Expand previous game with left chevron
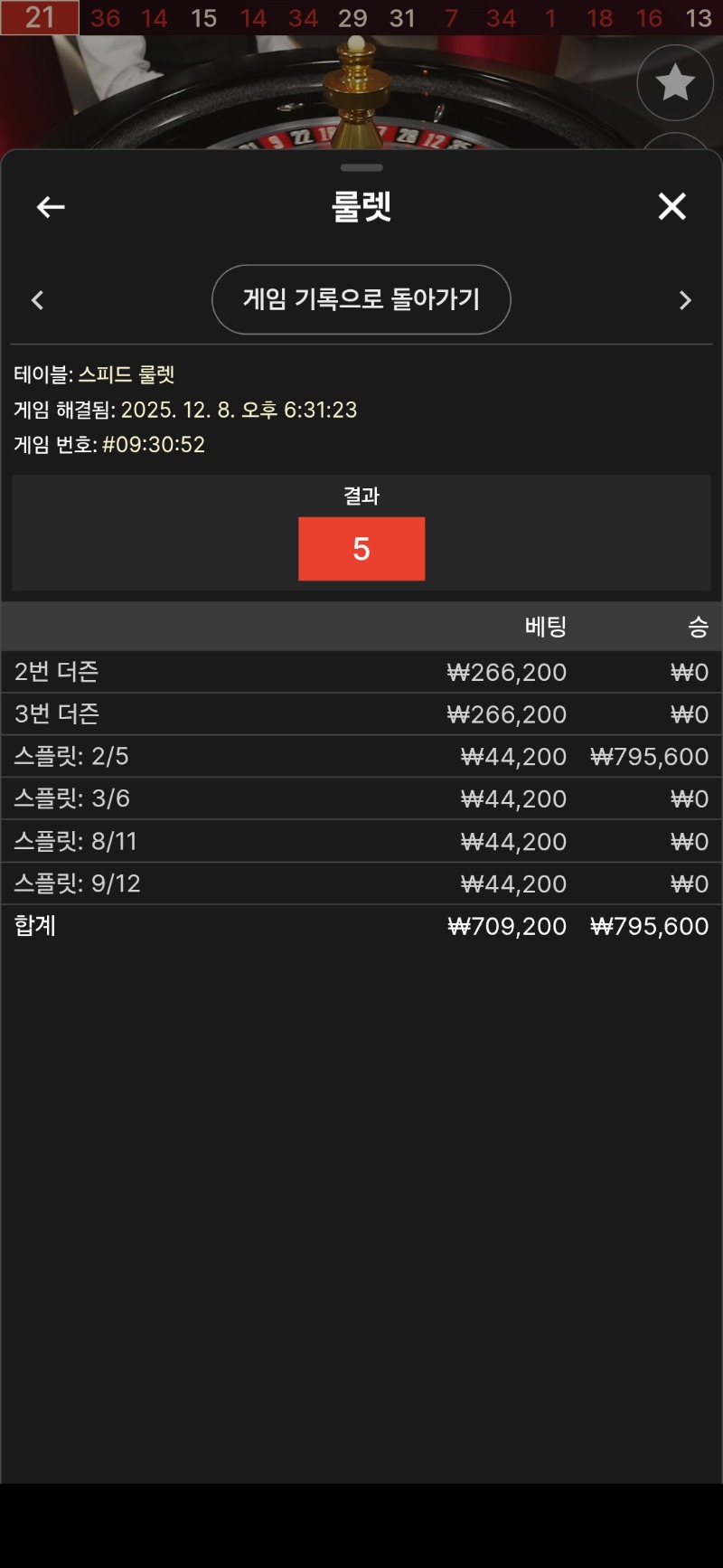Screen dimensions: 723x1568 click(37, 299)
